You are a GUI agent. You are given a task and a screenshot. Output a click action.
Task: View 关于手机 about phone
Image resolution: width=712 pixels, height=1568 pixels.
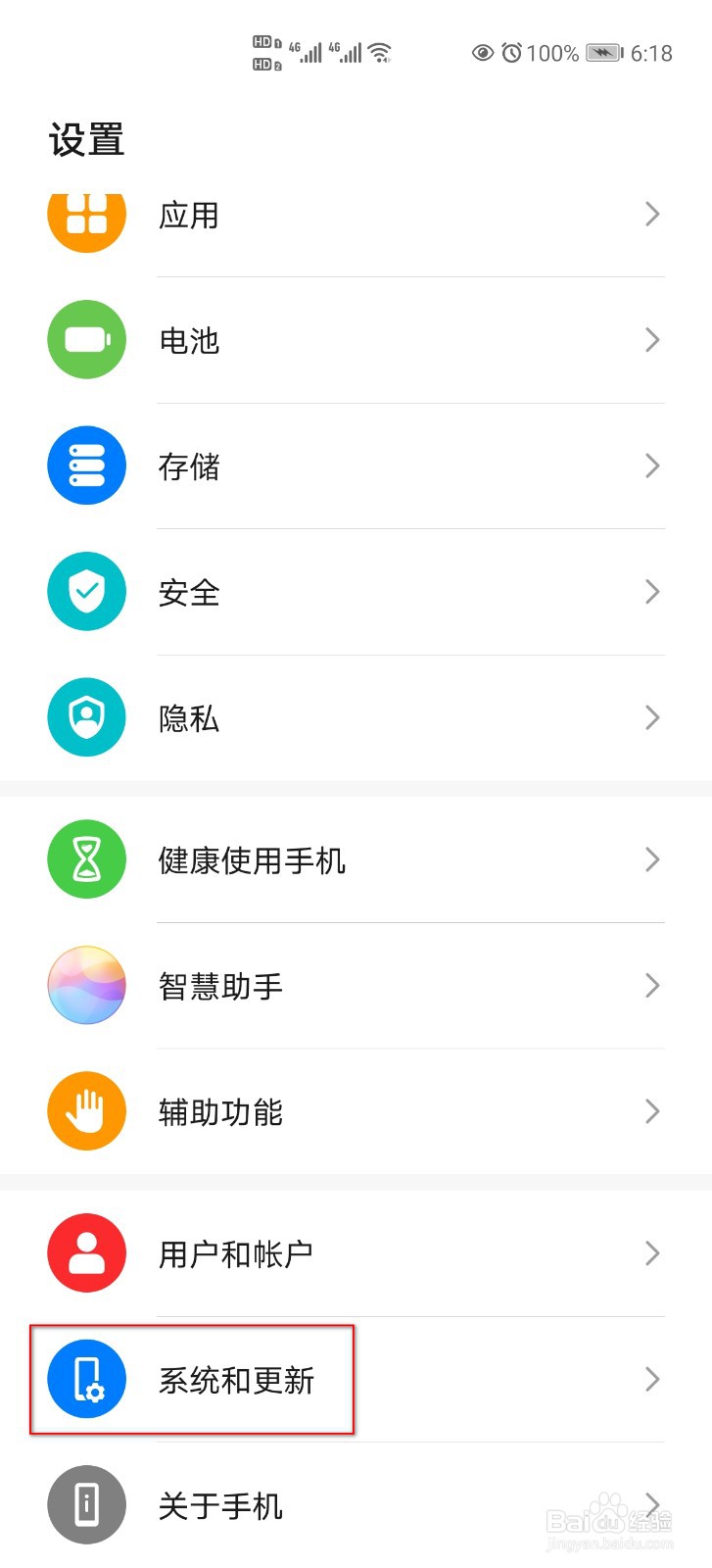[356, 1504]
